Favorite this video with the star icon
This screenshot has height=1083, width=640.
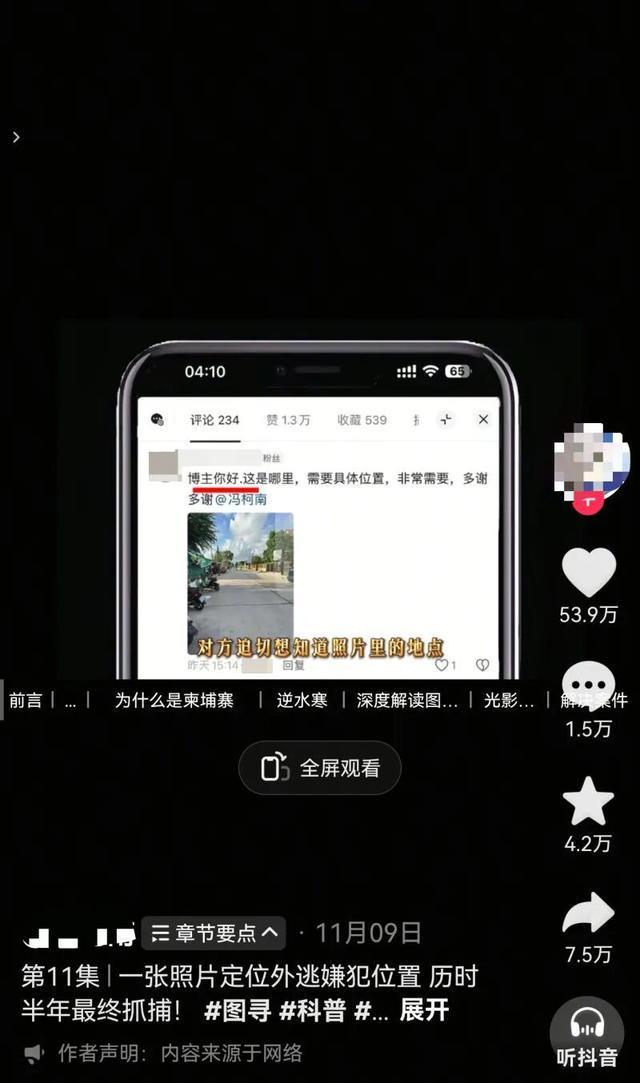point(588,801)
